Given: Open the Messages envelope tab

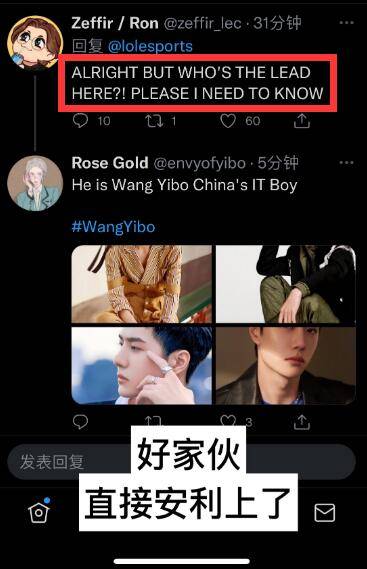Looking at the screenshot, I should point(325,512).
